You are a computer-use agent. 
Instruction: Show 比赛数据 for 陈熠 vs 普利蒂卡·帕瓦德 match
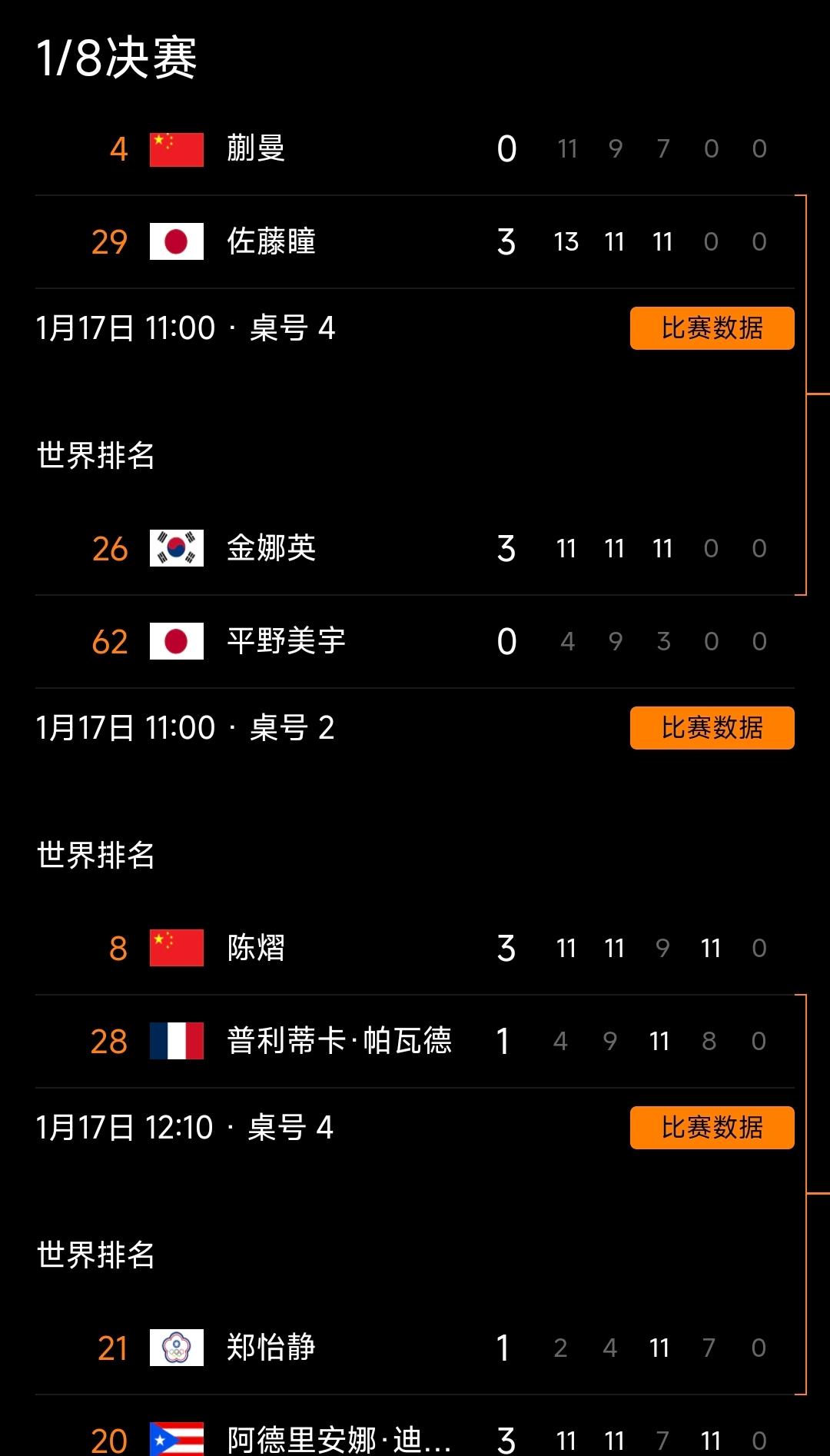tap(712, 1128)
